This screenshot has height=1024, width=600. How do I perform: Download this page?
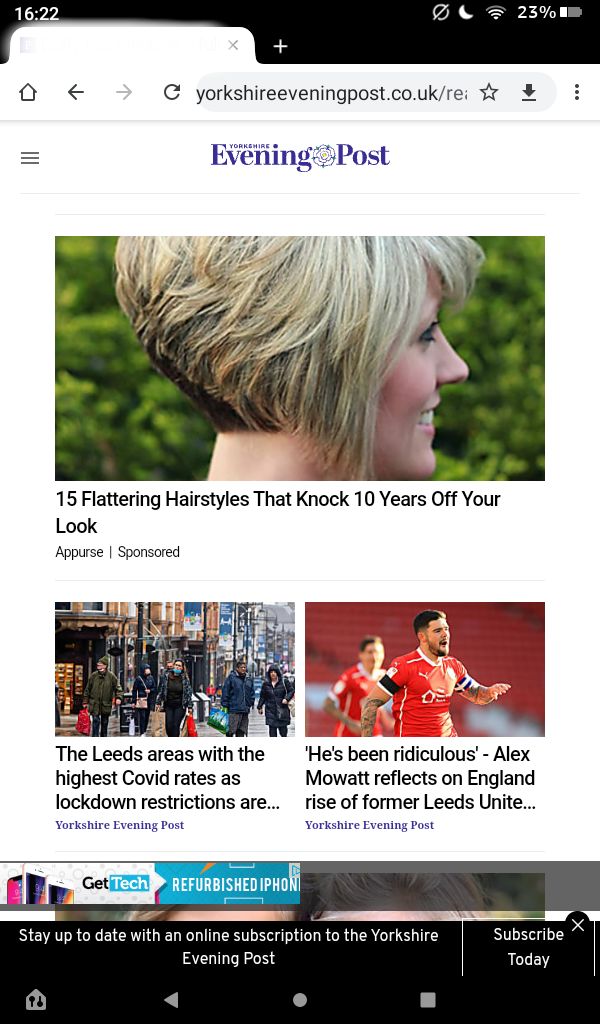point(529,93)
